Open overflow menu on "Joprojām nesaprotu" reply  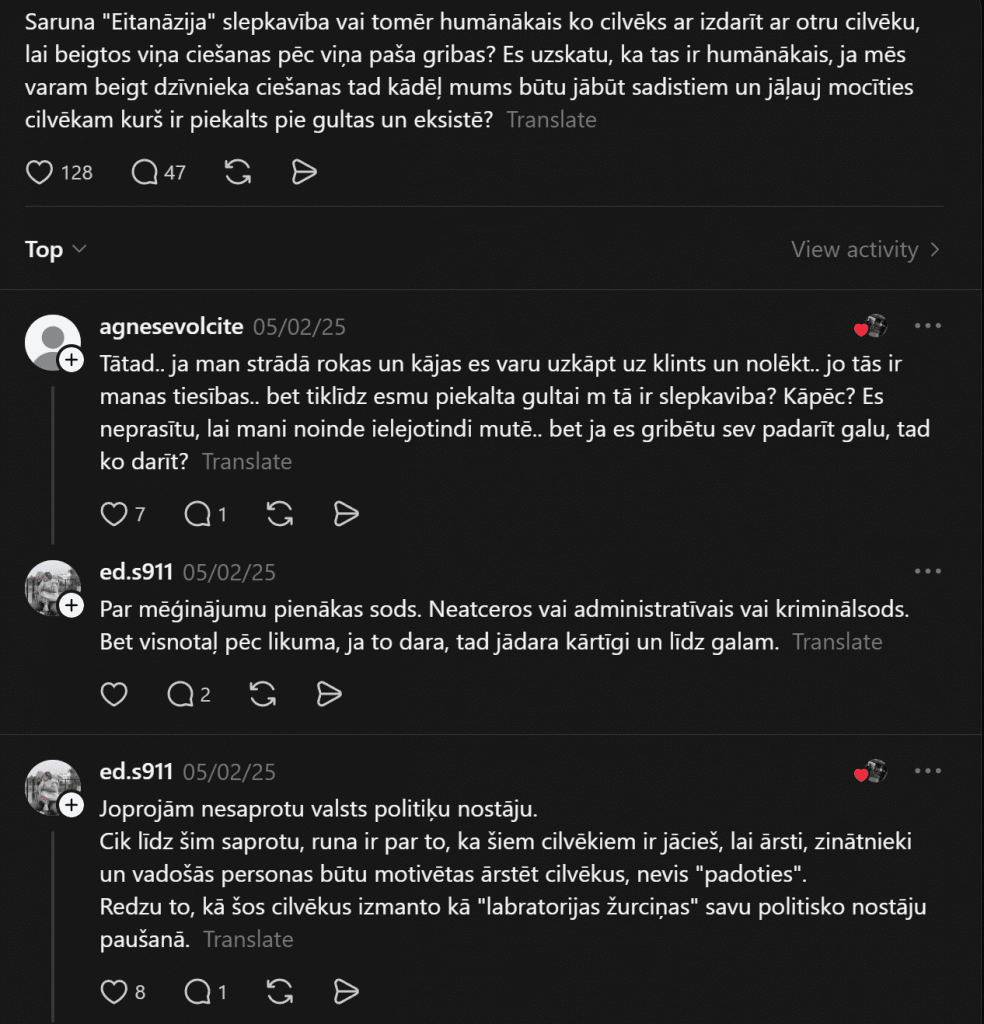(x=927, y=771)
